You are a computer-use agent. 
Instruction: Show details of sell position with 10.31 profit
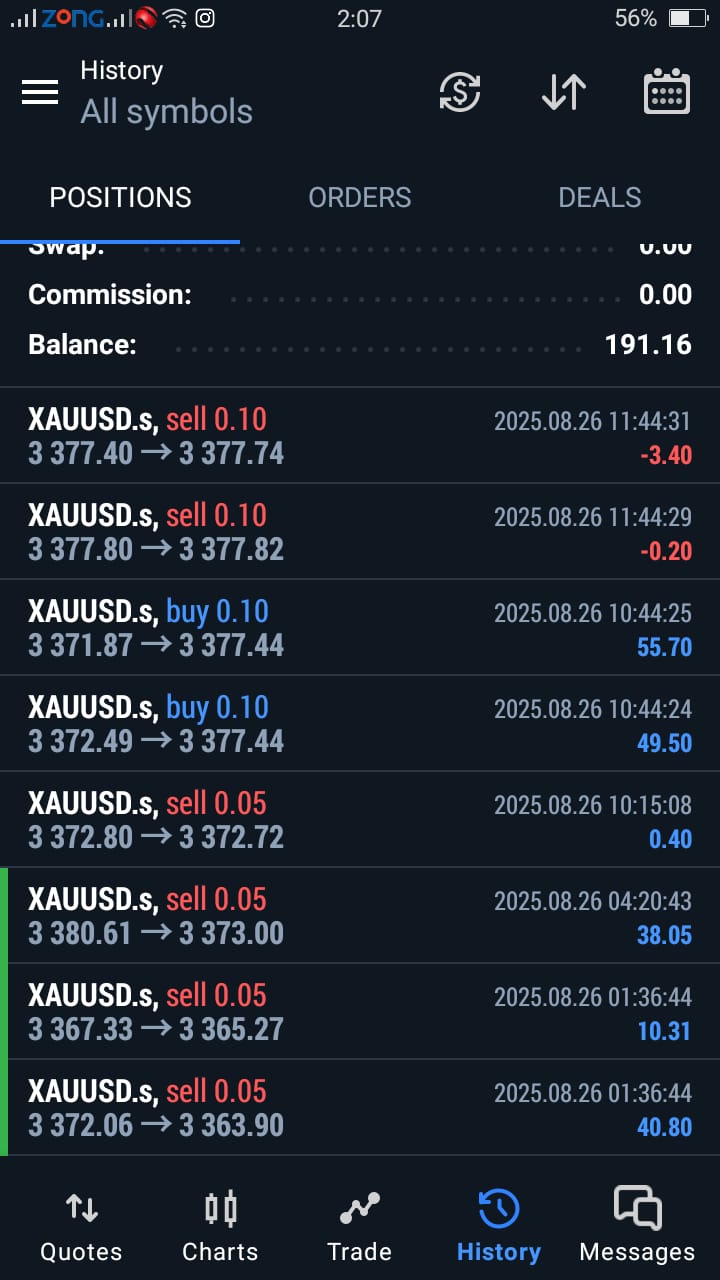tap(360, 1012)
